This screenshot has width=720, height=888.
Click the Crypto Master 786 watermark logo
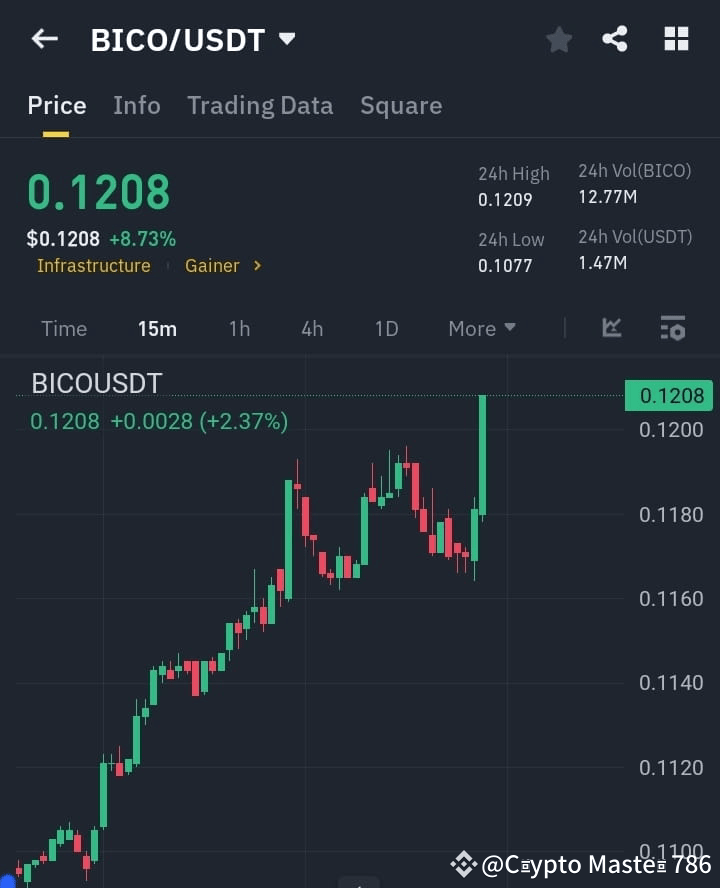click(463, 863)
